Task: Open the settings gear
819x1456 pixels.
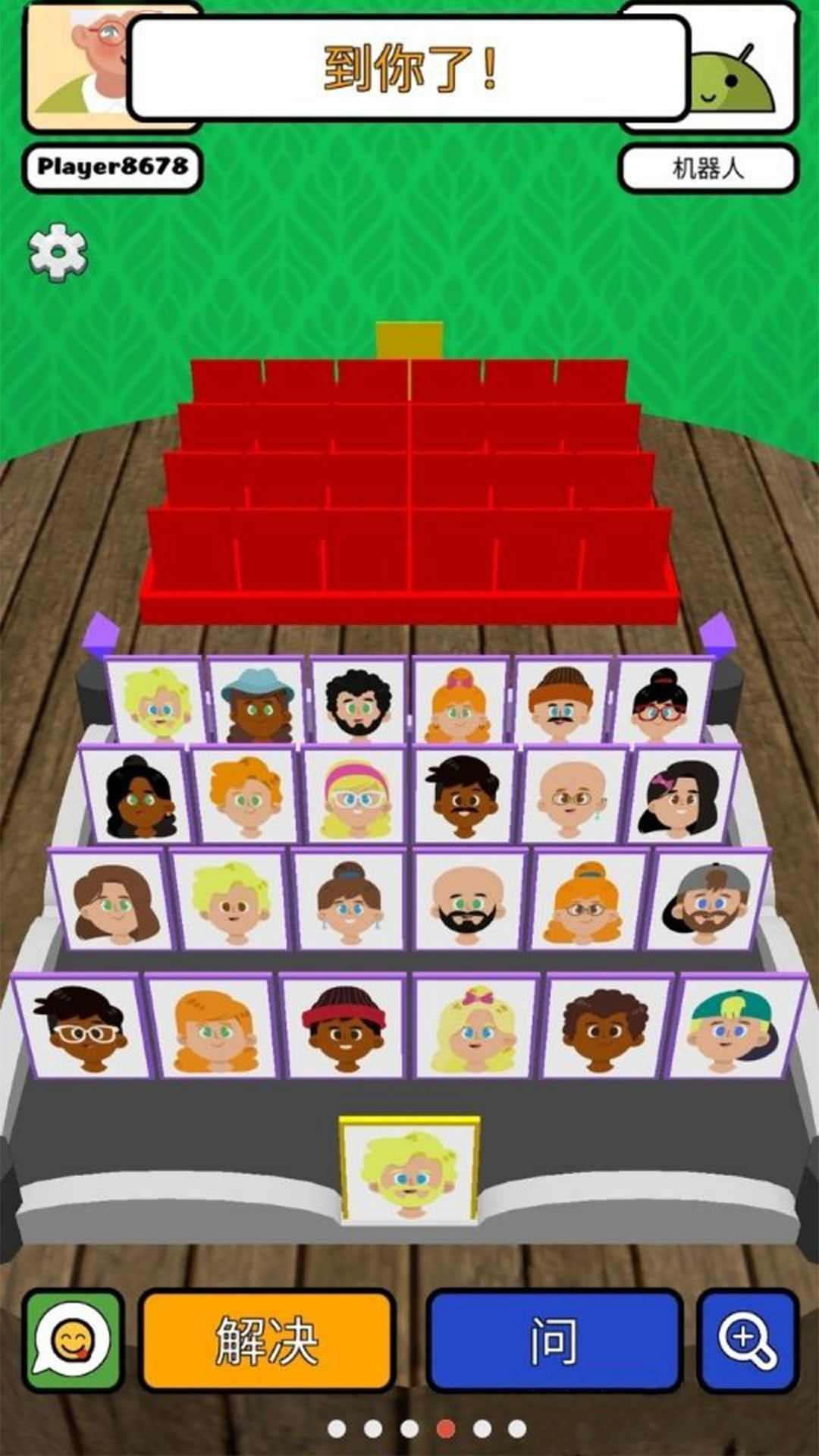Action: tap(58, 253)
